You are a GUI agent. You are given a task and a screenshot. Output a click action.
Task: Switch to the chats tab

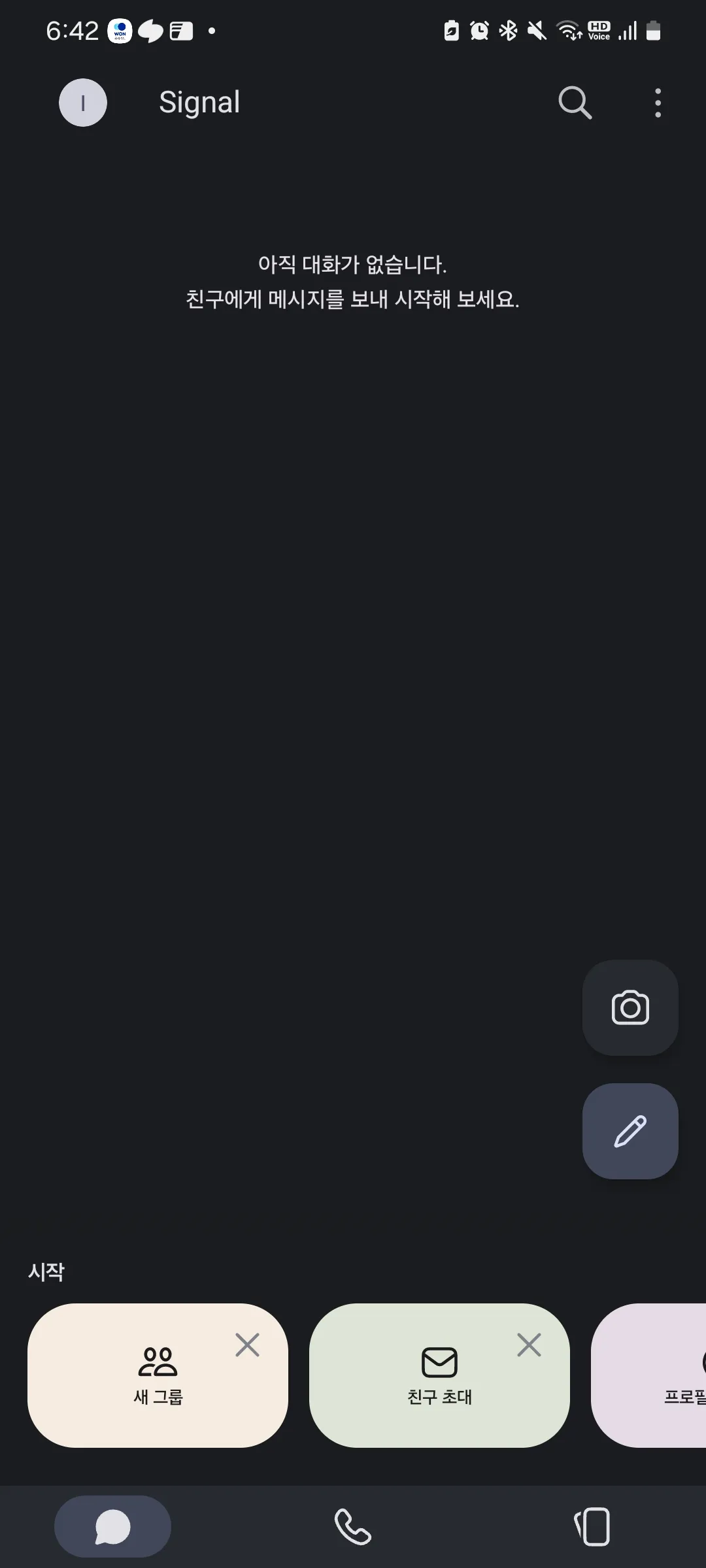(x=112, y=1526)
